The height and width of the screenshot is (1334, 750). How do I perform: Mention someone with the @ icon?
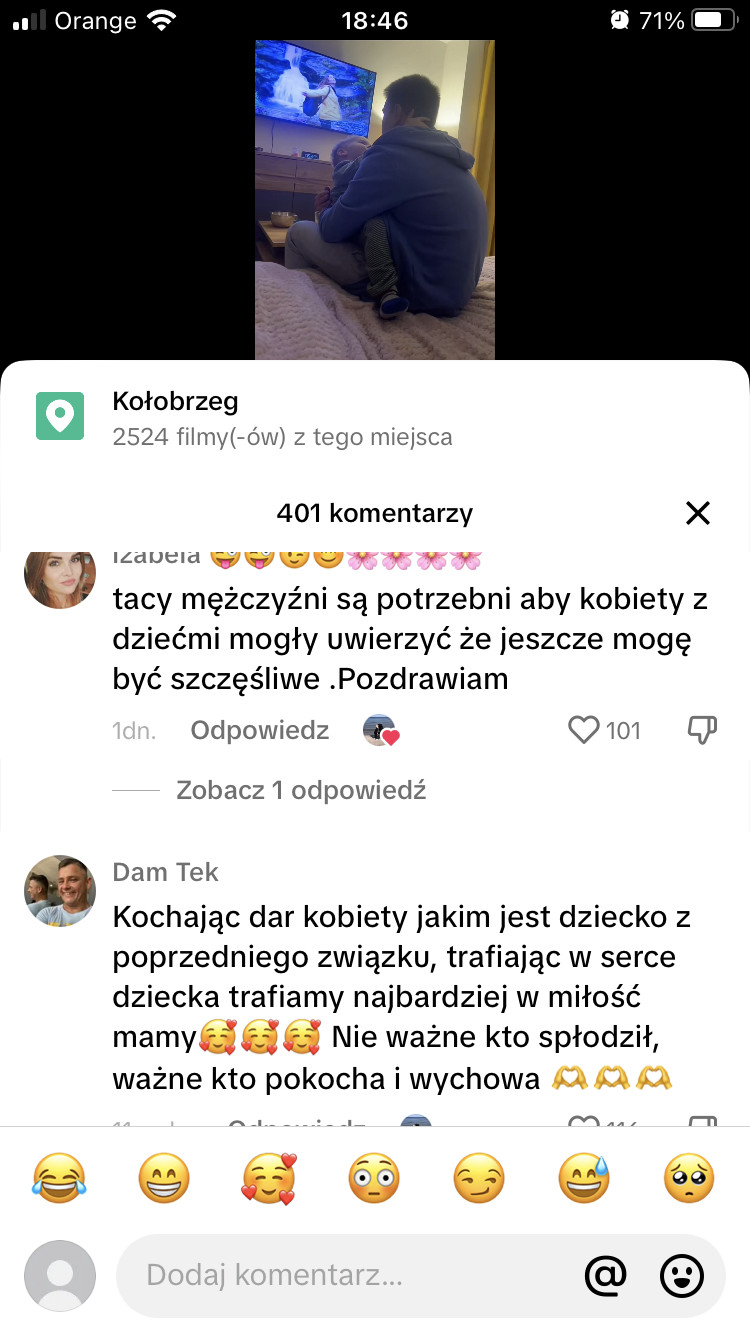605,1275
